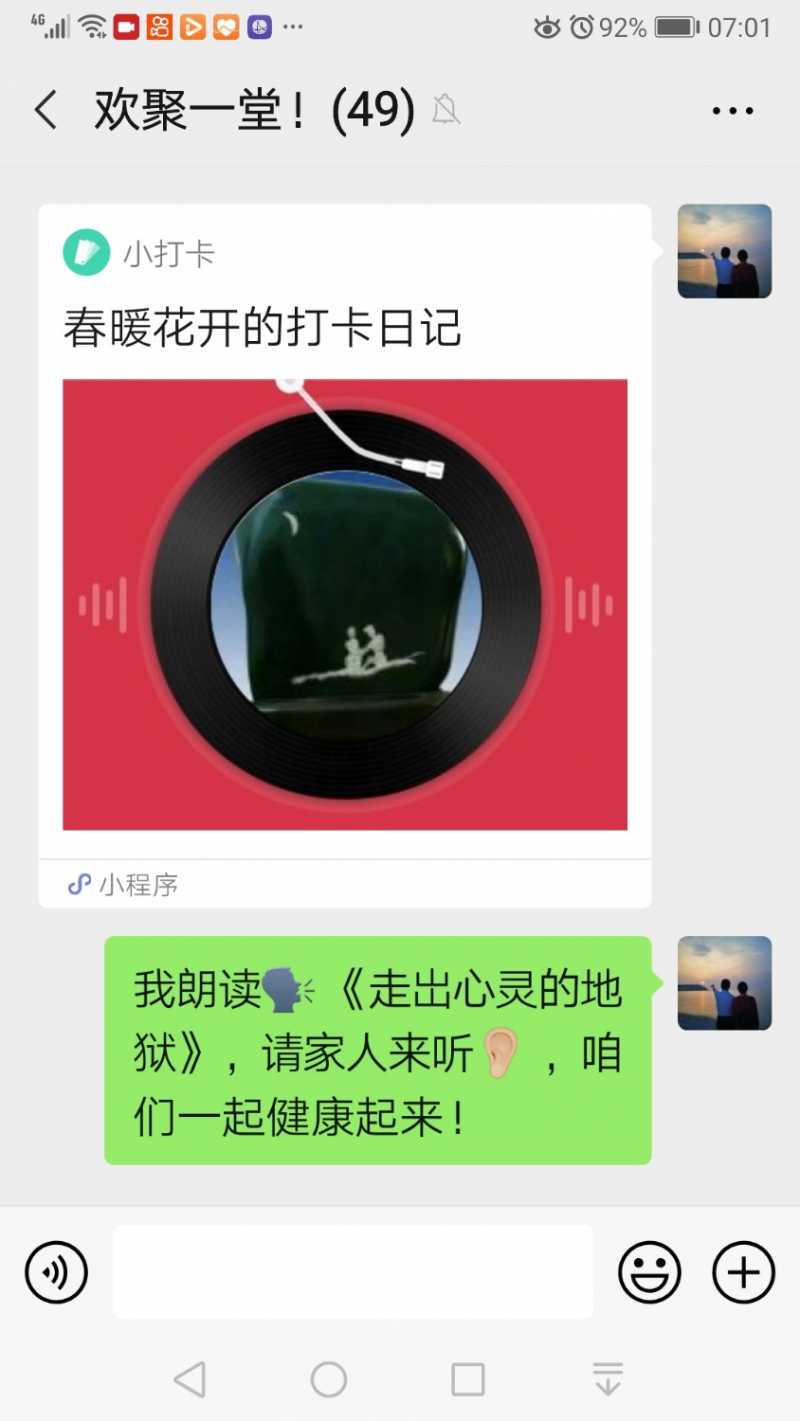Tap the 小程序 link icon at card bottom
Screen dimensions: 800x1421
coord(80,884)
